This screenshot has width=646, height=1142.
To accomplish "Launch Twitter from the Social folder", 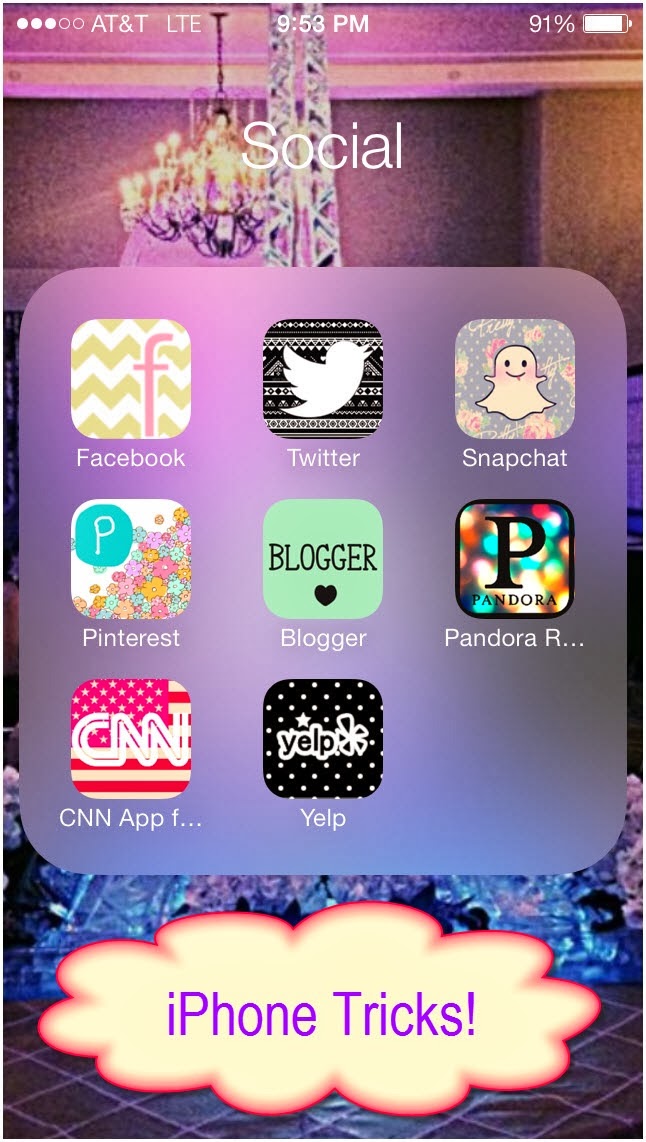I will pyautogui.click(x=323, y=379).
